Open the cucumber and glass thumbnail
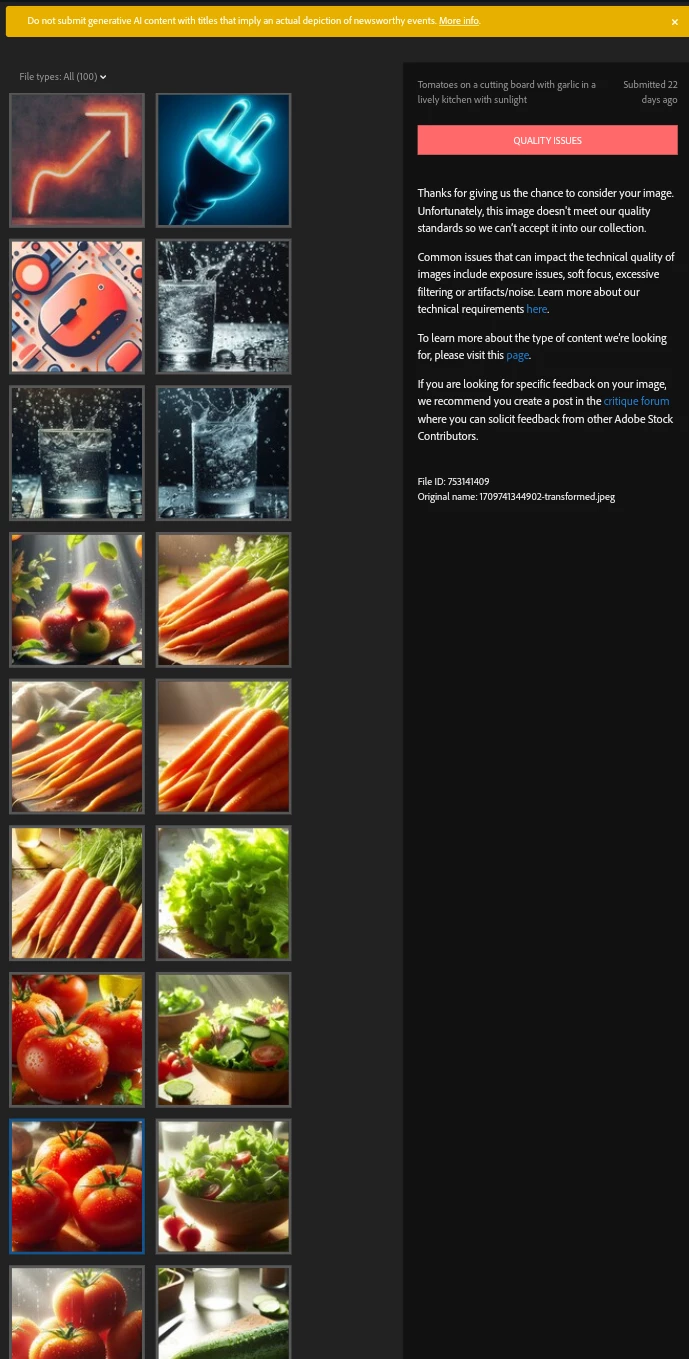Viewport: 689px width, 1359px height. tap(223, 1312)
